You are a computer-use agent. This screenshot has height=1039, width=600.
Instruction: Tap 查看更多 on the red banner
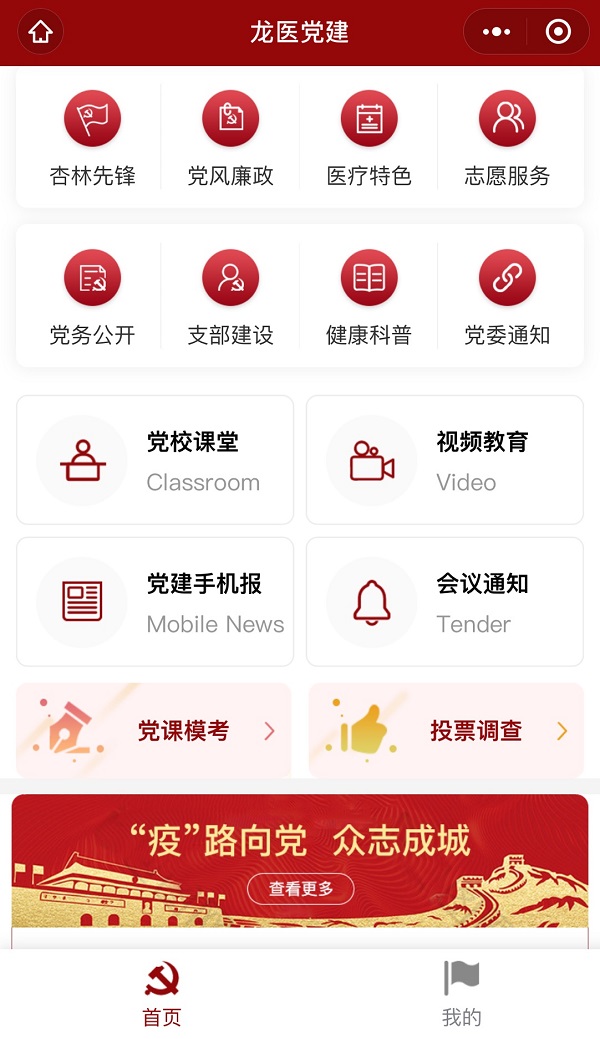pos(300,888)
